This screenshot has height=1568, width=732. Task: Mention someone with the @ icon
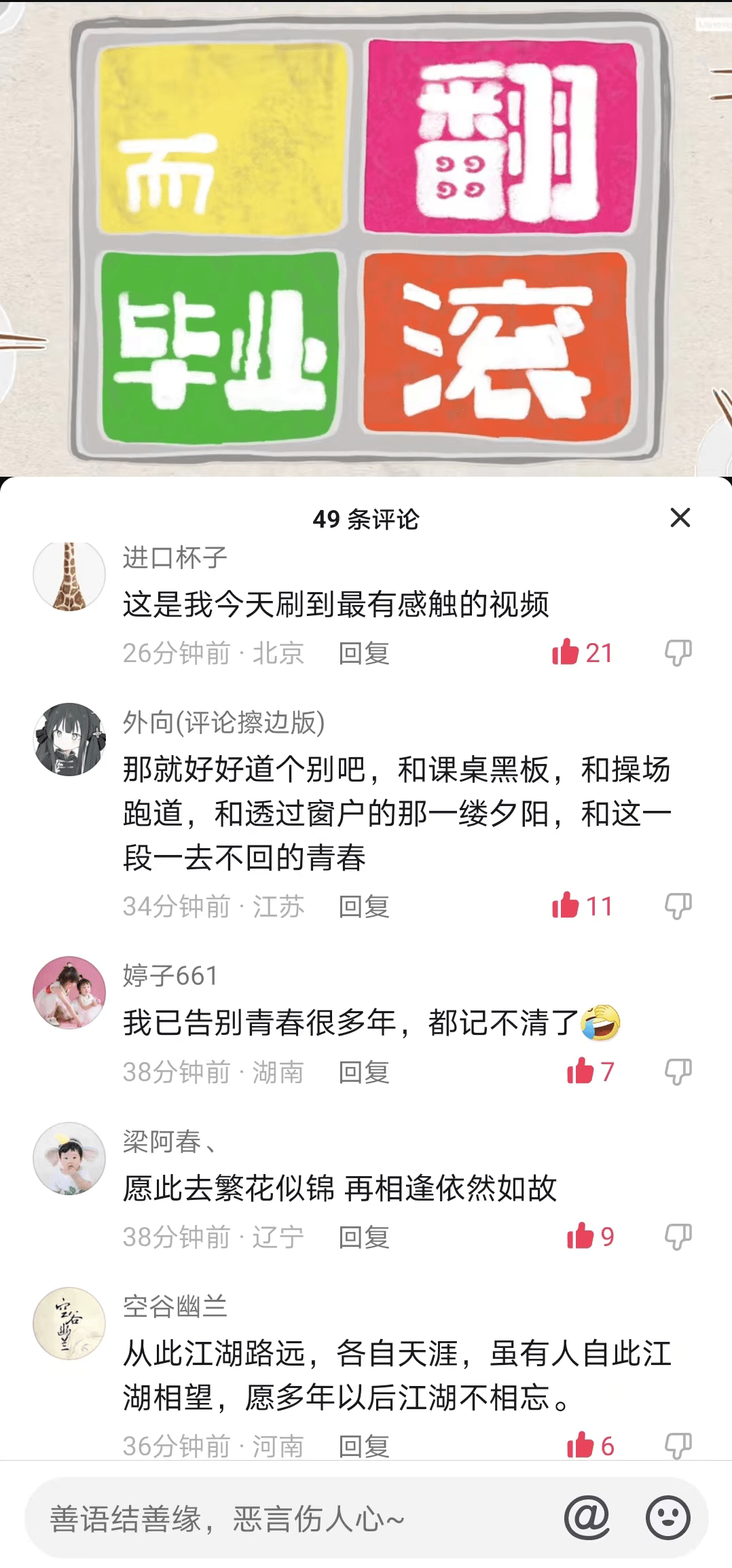[x=587, y=1518]
